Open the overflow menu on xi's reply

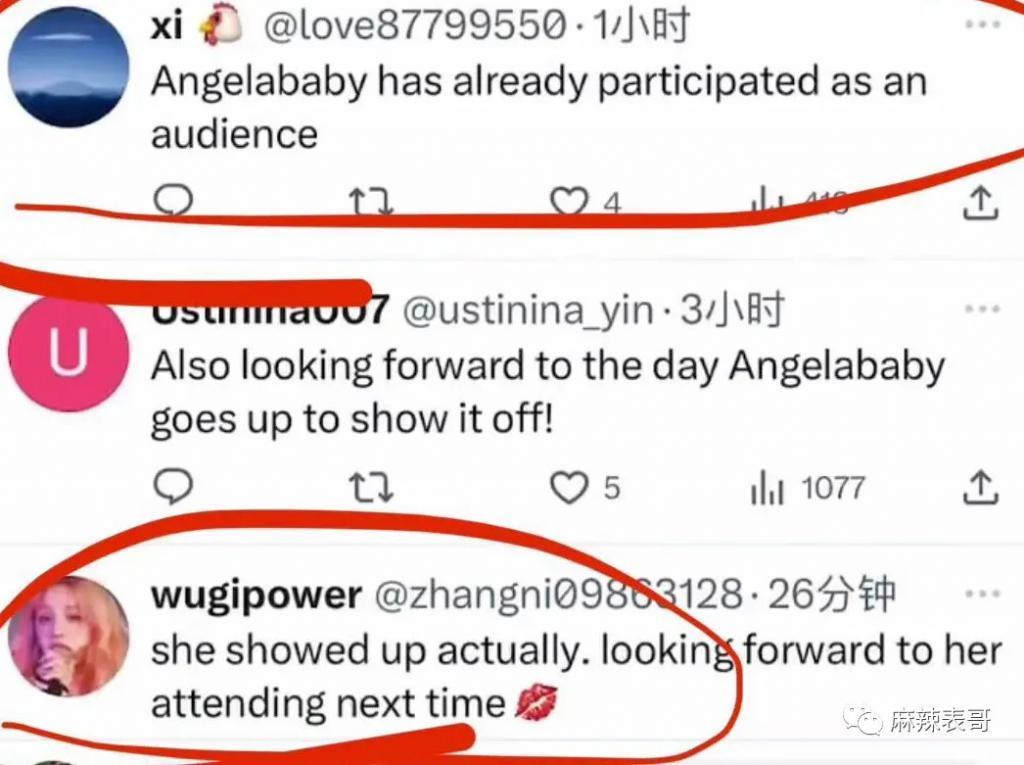(x=981, y=26)
